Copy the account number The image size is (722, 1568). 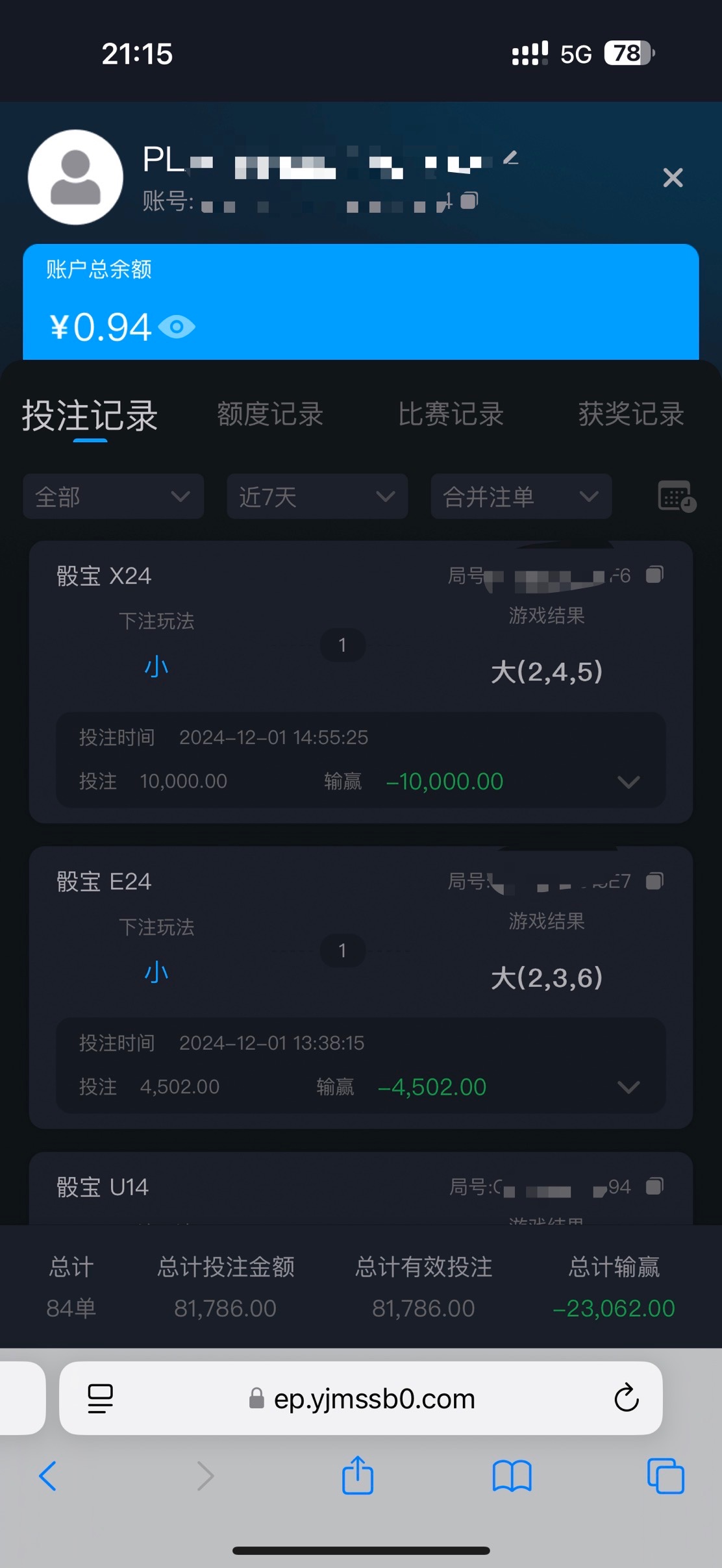tap(469, 201)
